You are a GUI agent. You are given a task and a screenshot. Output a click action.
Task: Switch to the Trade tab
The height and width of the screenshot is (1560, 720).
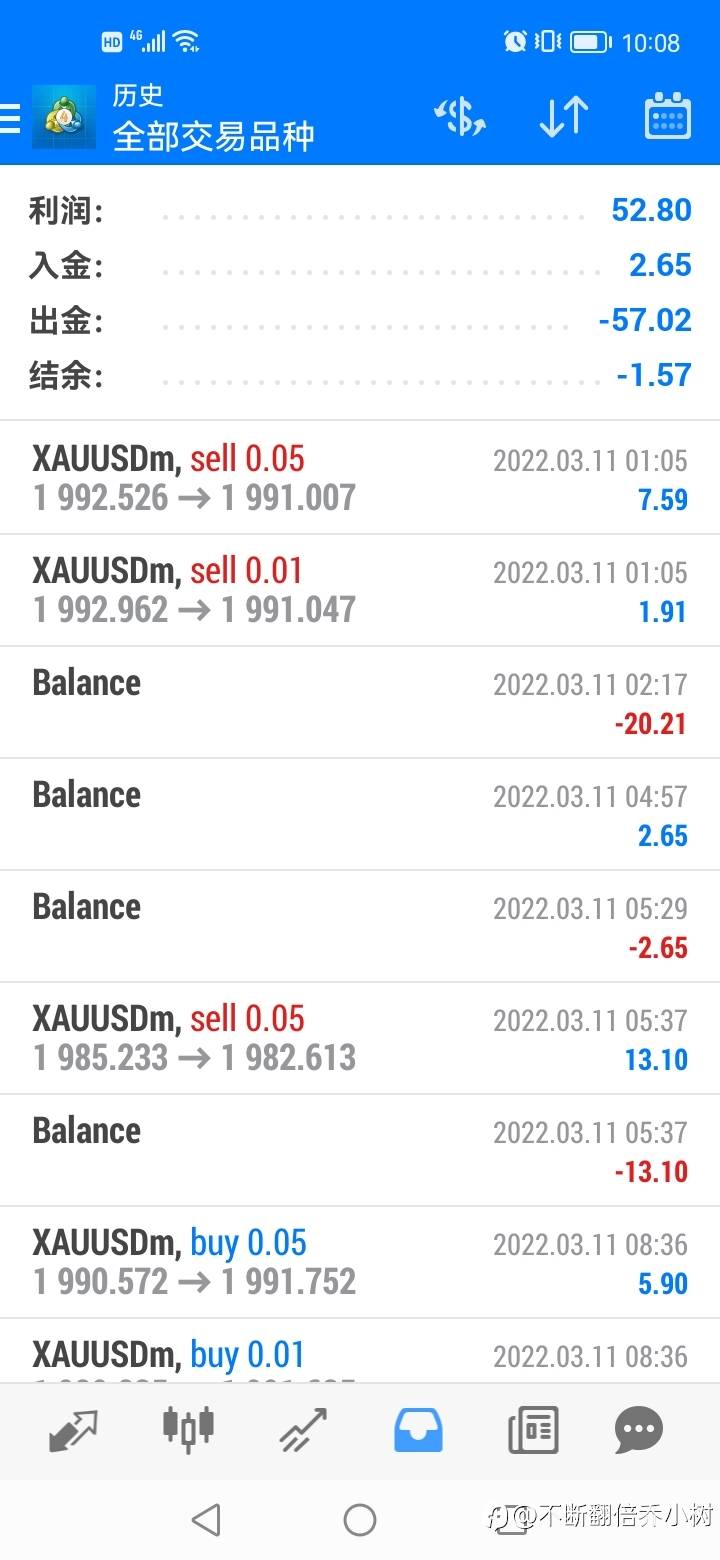pos(303,1430)
